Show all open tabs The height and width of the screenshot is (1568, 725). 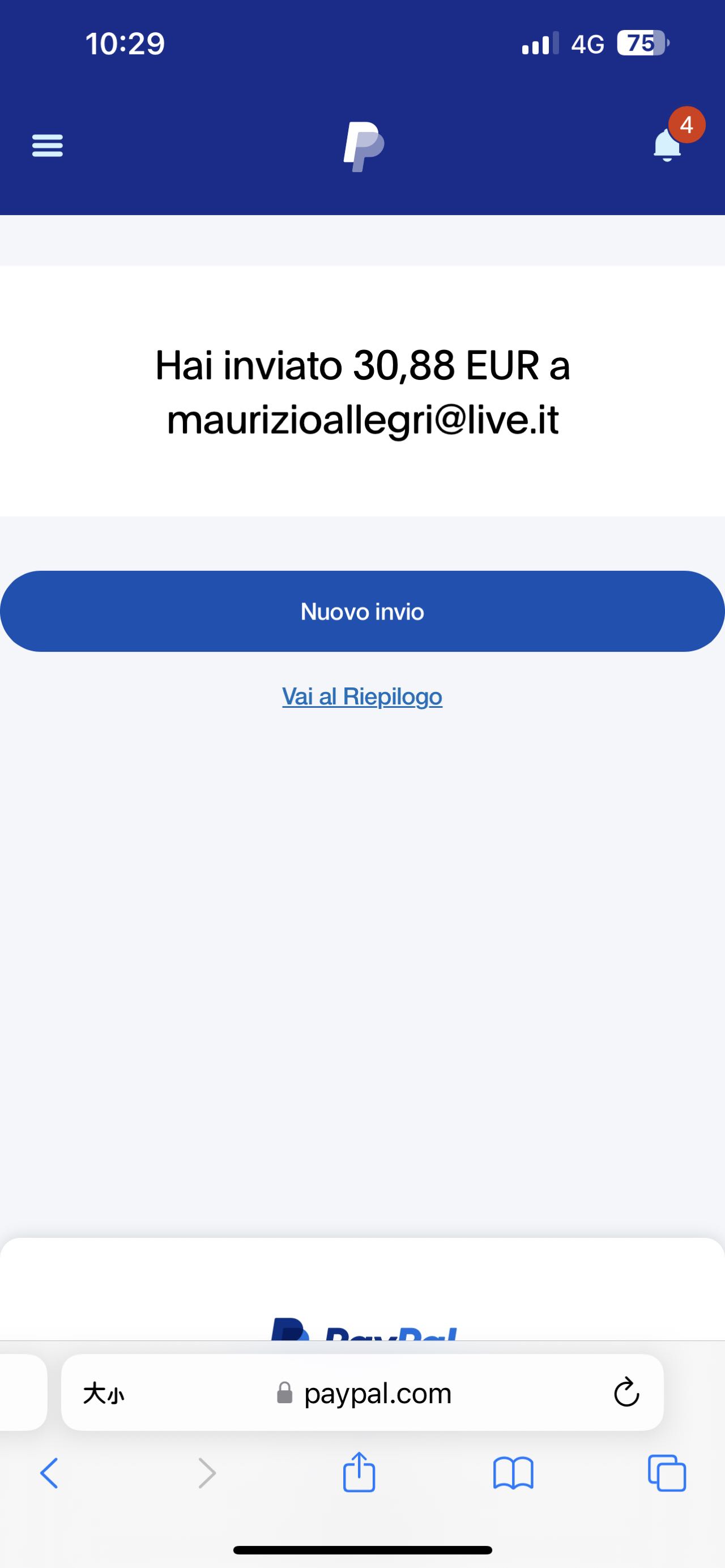(667, 1473)
